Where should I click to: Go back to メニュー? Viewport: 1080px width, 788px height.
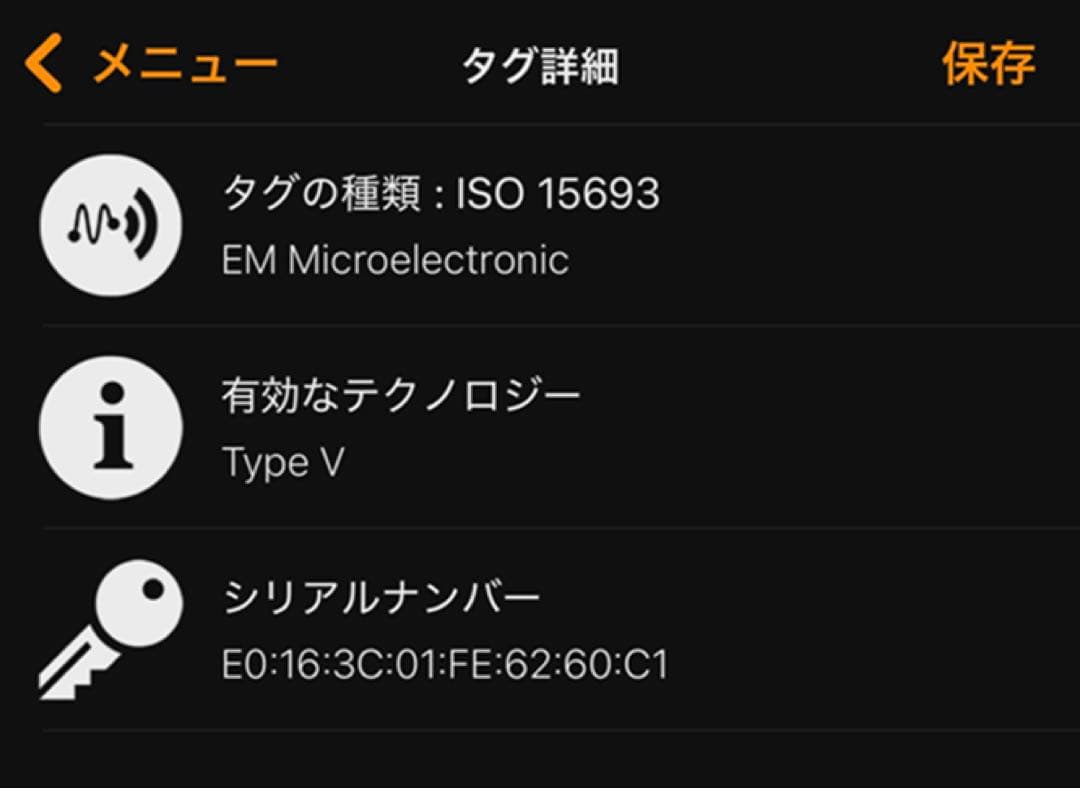click(150, 65)
